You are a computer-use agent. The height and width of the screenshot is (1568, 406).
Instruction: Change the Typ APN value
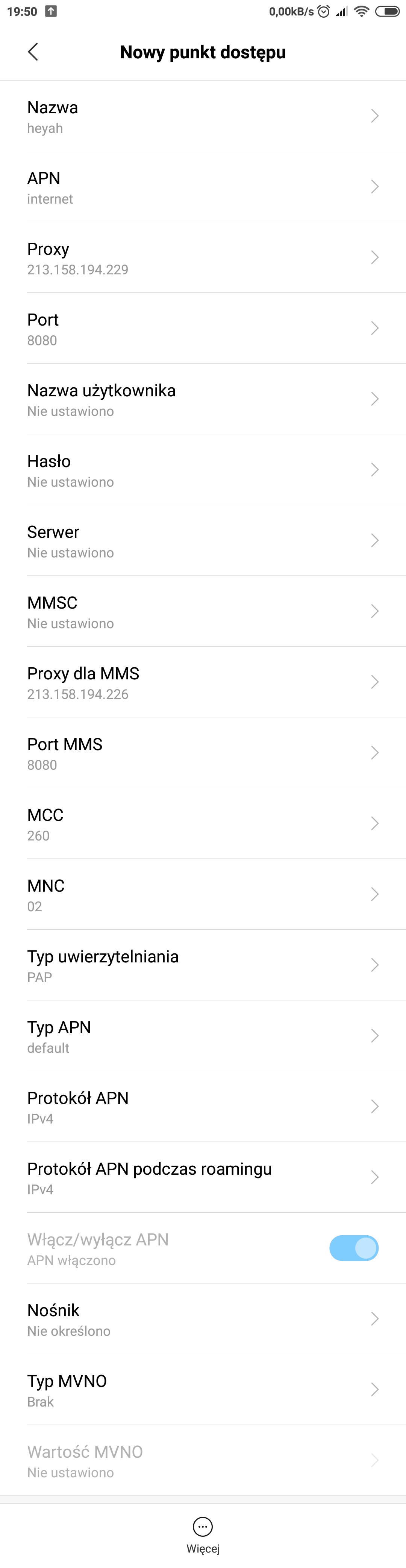click(203, 1036)
